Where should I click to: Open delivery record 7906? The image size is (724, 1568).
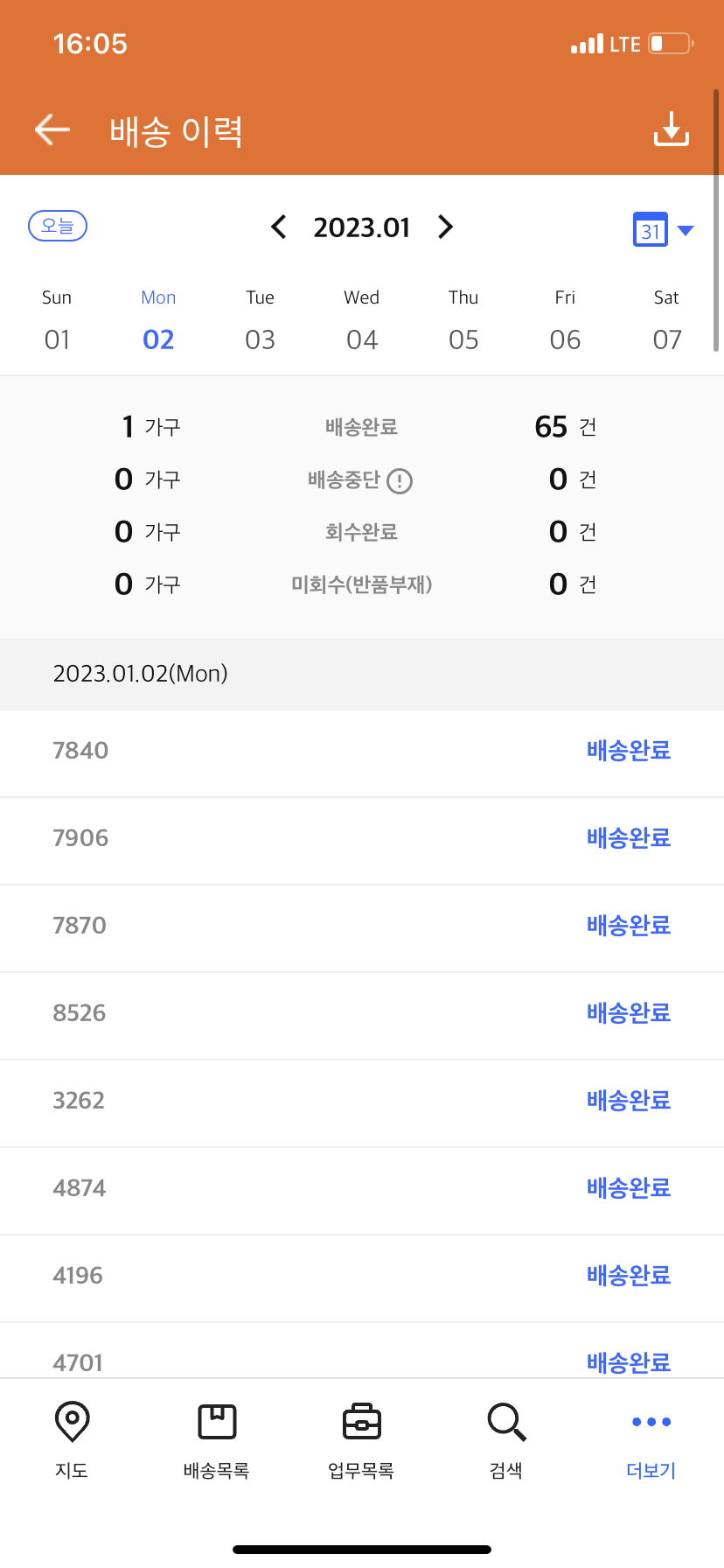[x=362, y=840]
